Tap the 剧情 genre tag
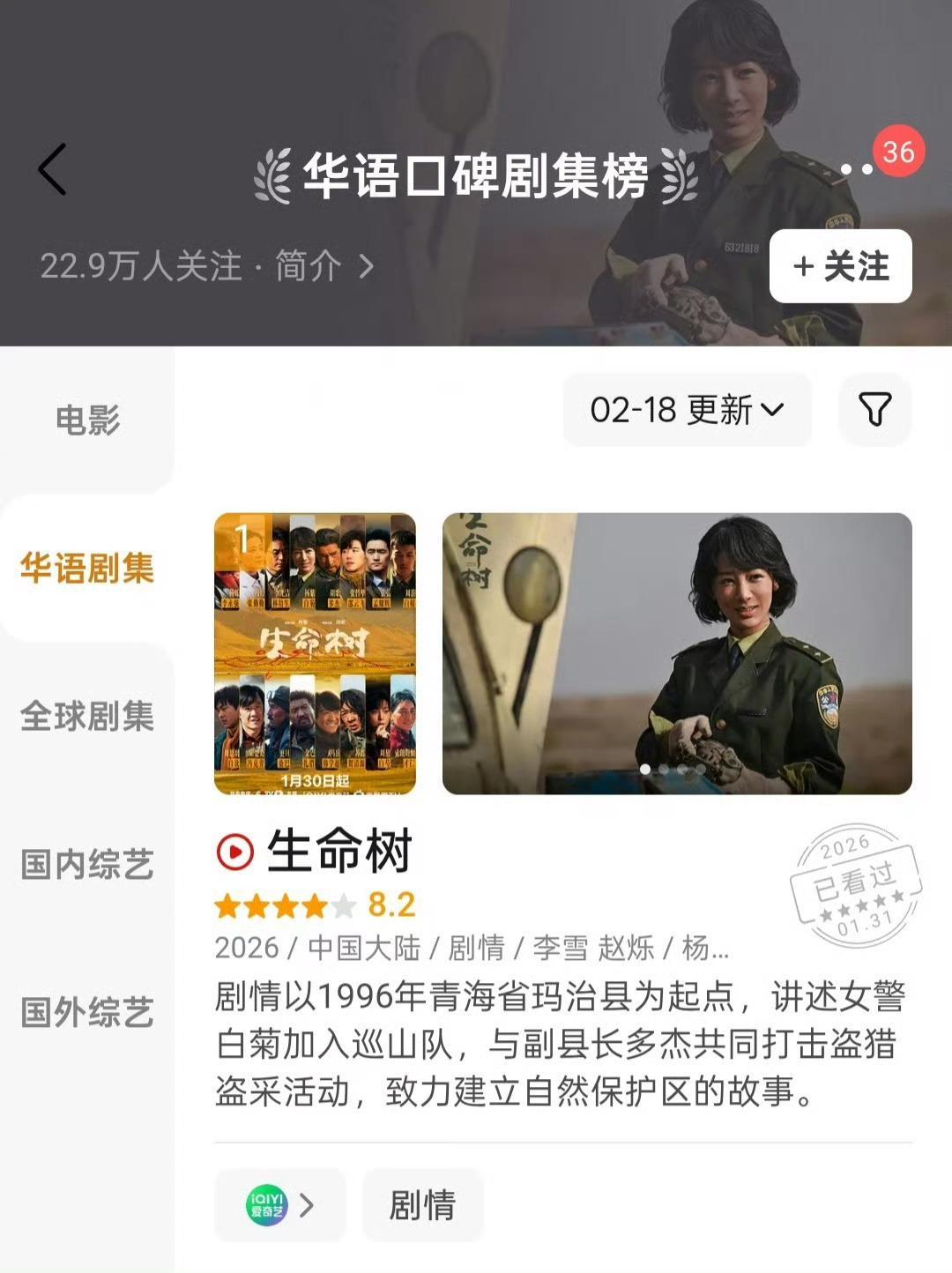The width and height of the screenshot is (952, 1273). [422, 1204]
